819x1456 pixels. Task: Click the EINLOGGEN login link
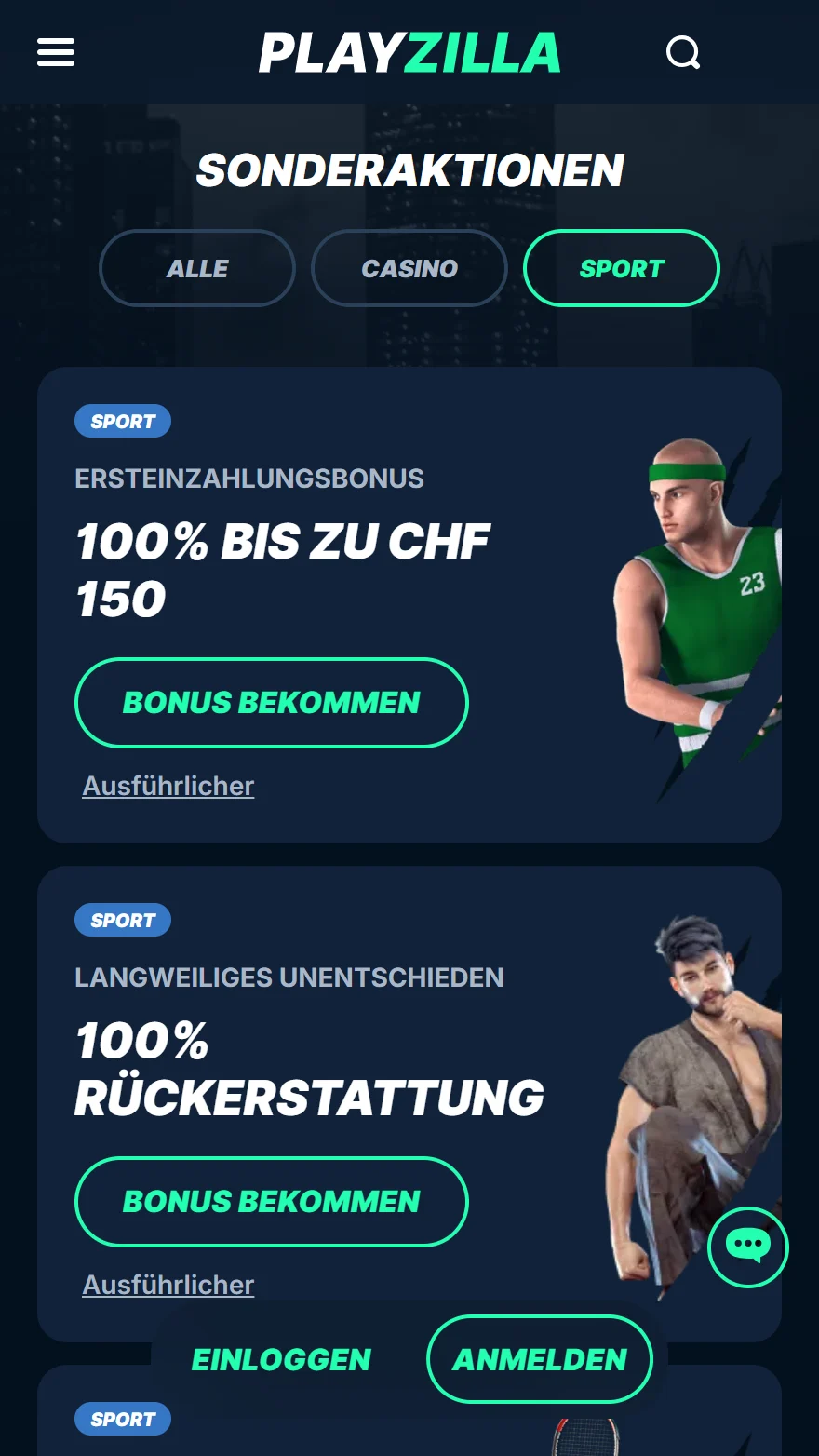pos(281,1358)
